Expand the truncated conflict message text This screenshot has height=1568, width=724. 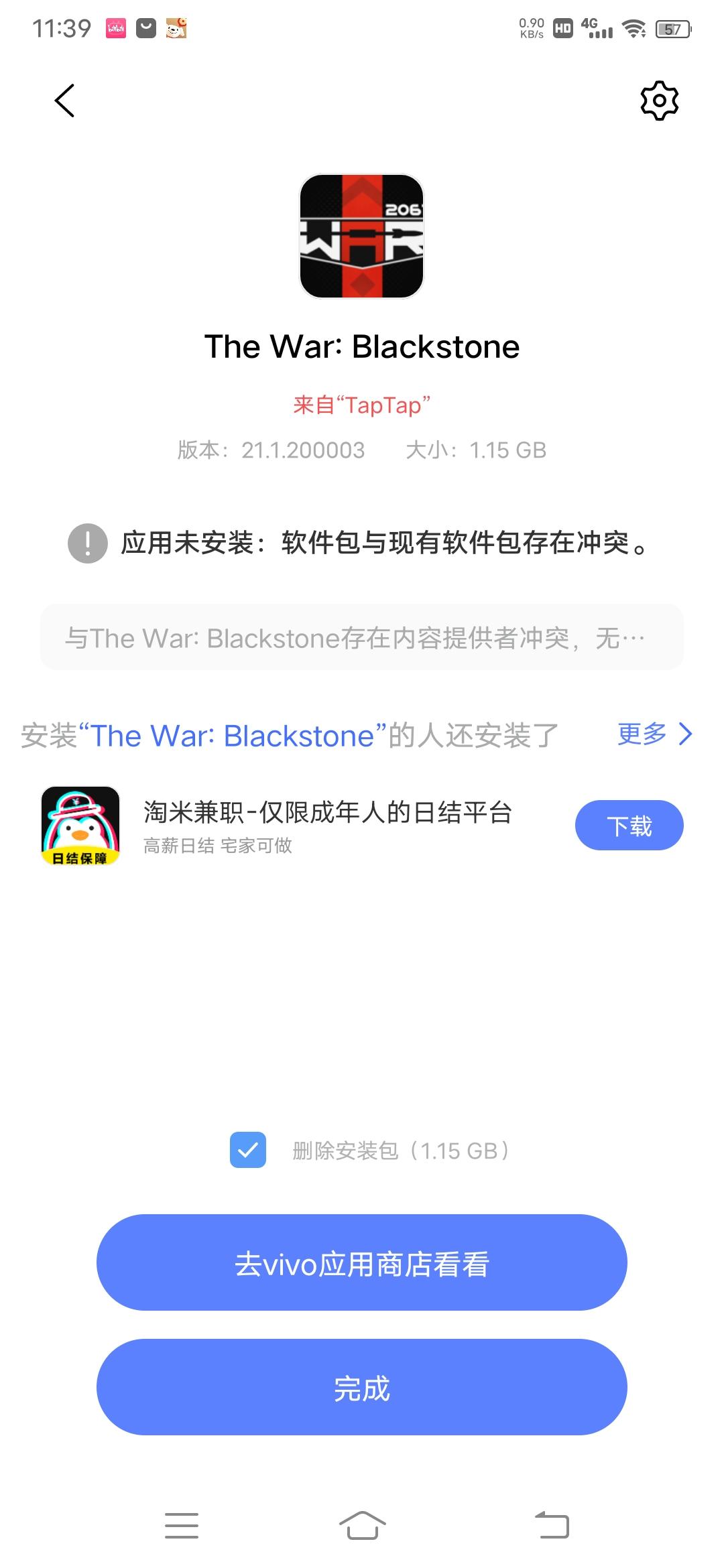click(362, 638)
